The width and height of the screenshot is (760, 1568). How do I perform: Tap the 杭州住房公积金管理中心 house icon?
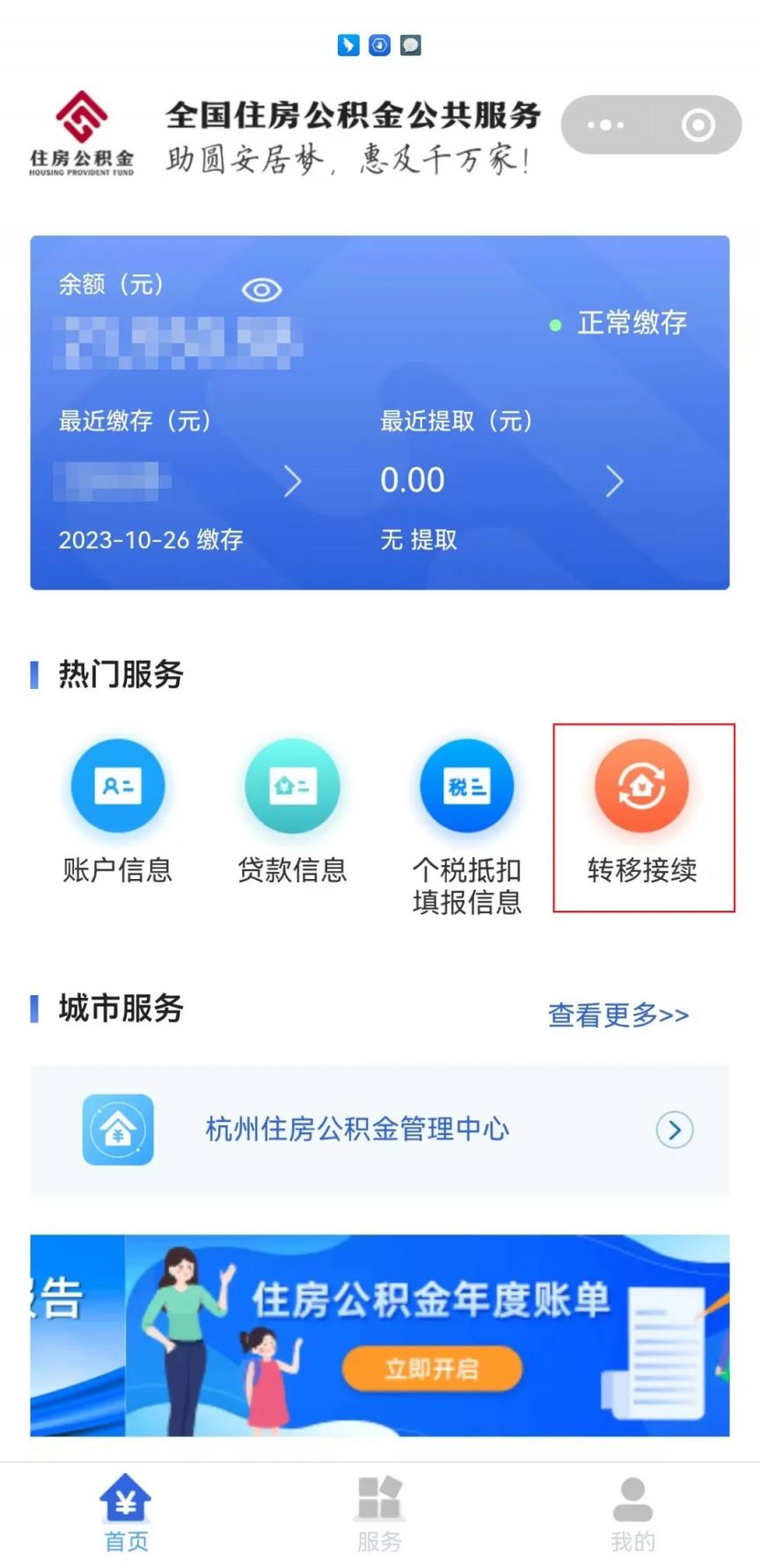pyautogui.click(x=117, y=1131)
